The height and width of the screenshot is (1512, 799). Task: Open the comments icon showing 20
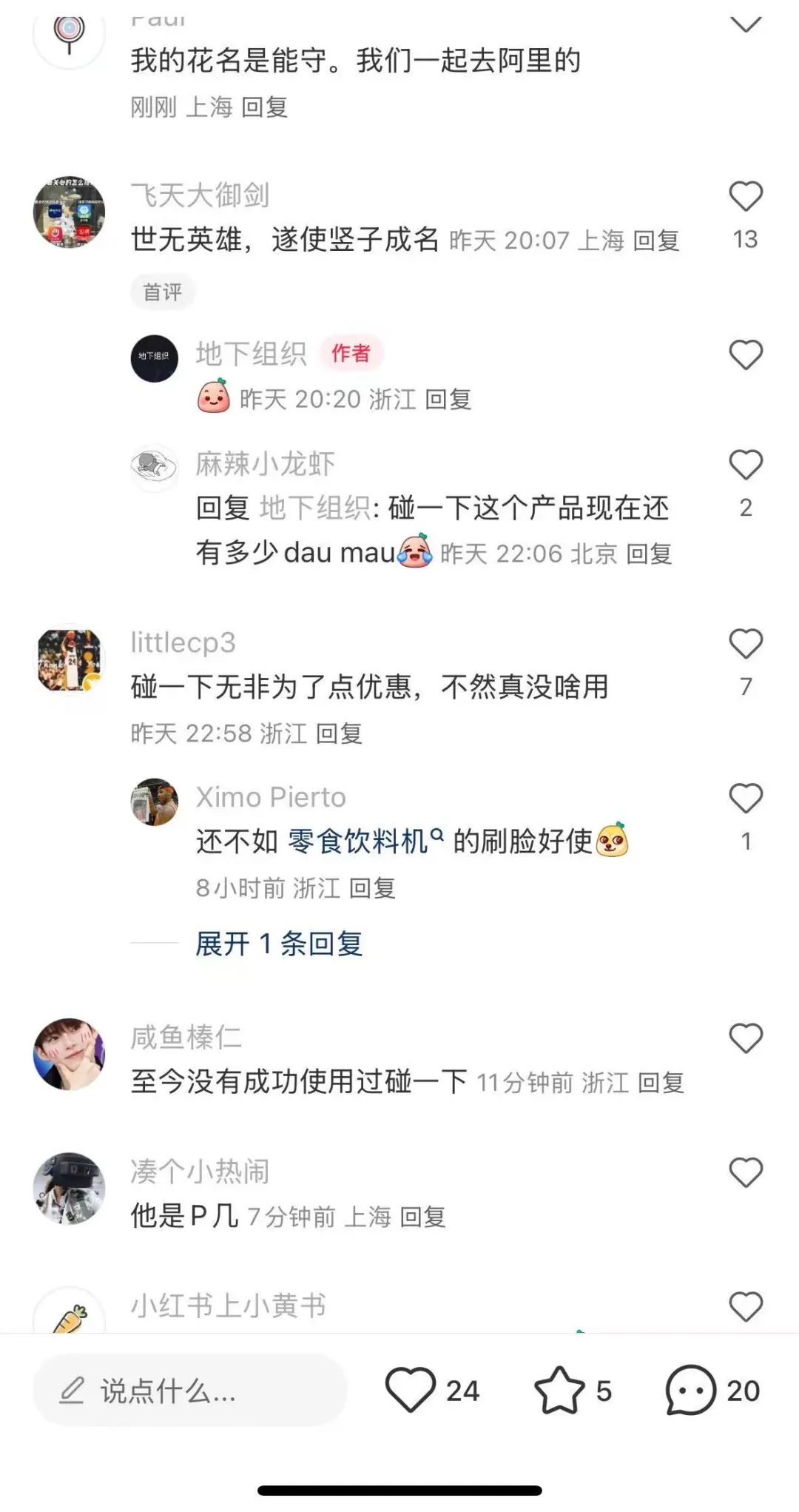coord(691,1391)
